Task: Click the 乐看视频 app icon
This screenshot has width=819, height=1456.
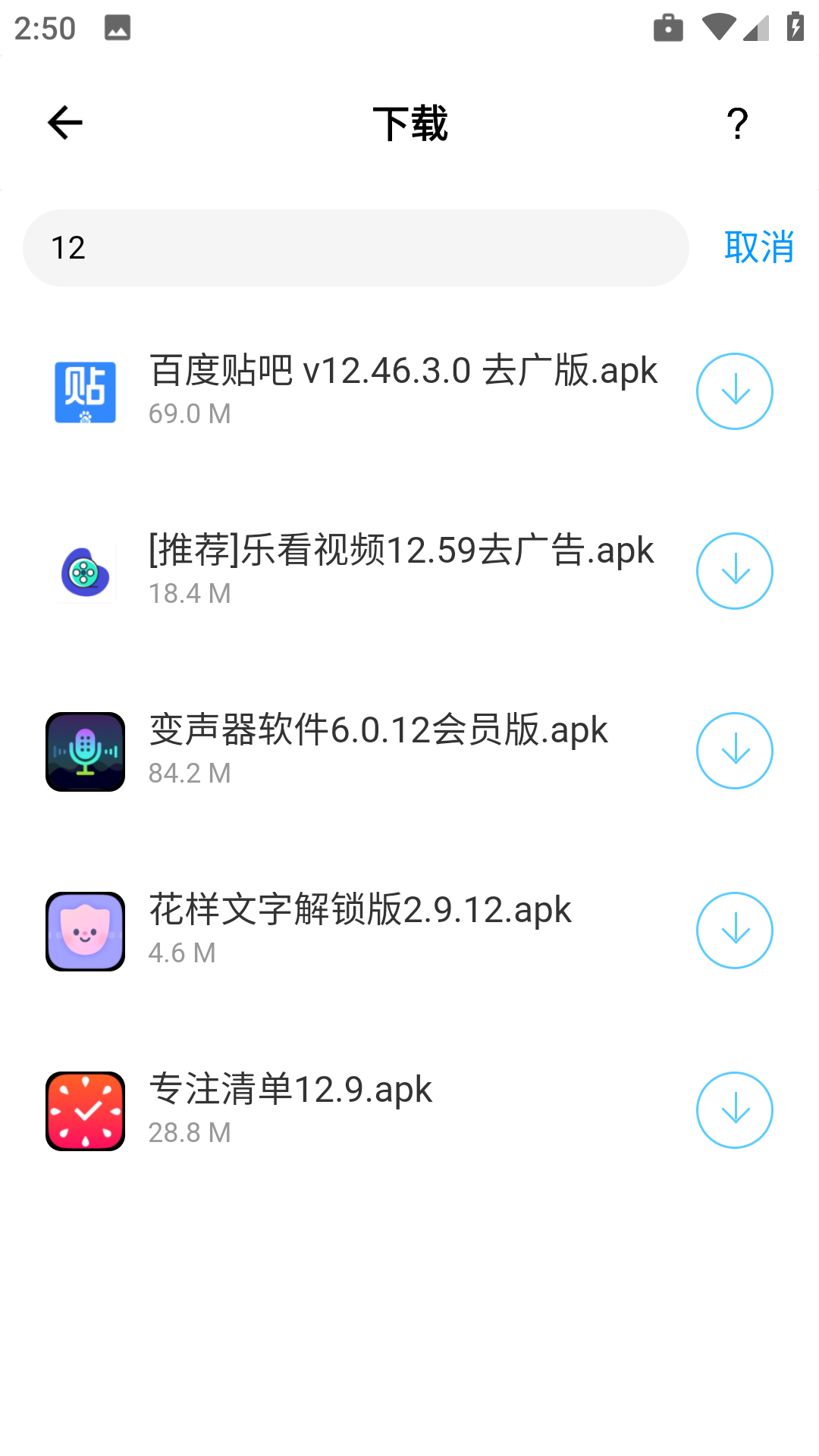Action: (85, 571)
